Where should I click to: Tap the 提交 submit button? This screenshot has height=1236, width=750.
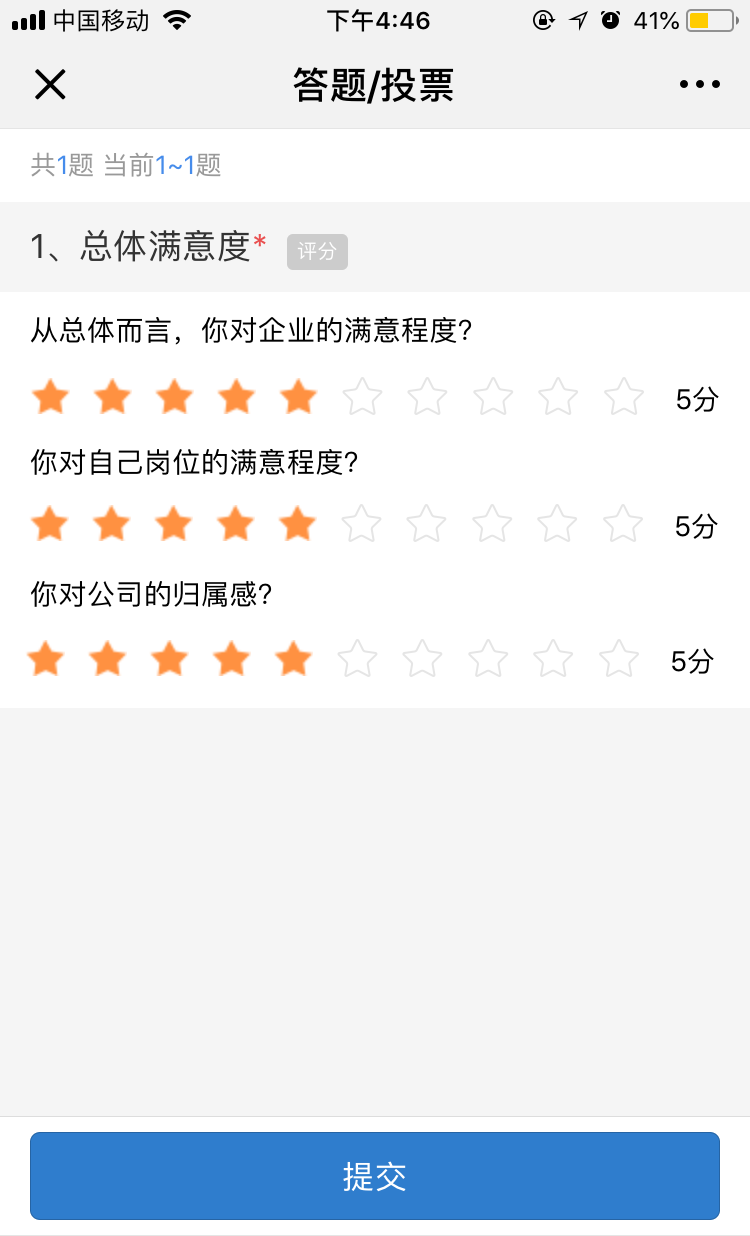pyautogui.click(x=375, y=1176)
